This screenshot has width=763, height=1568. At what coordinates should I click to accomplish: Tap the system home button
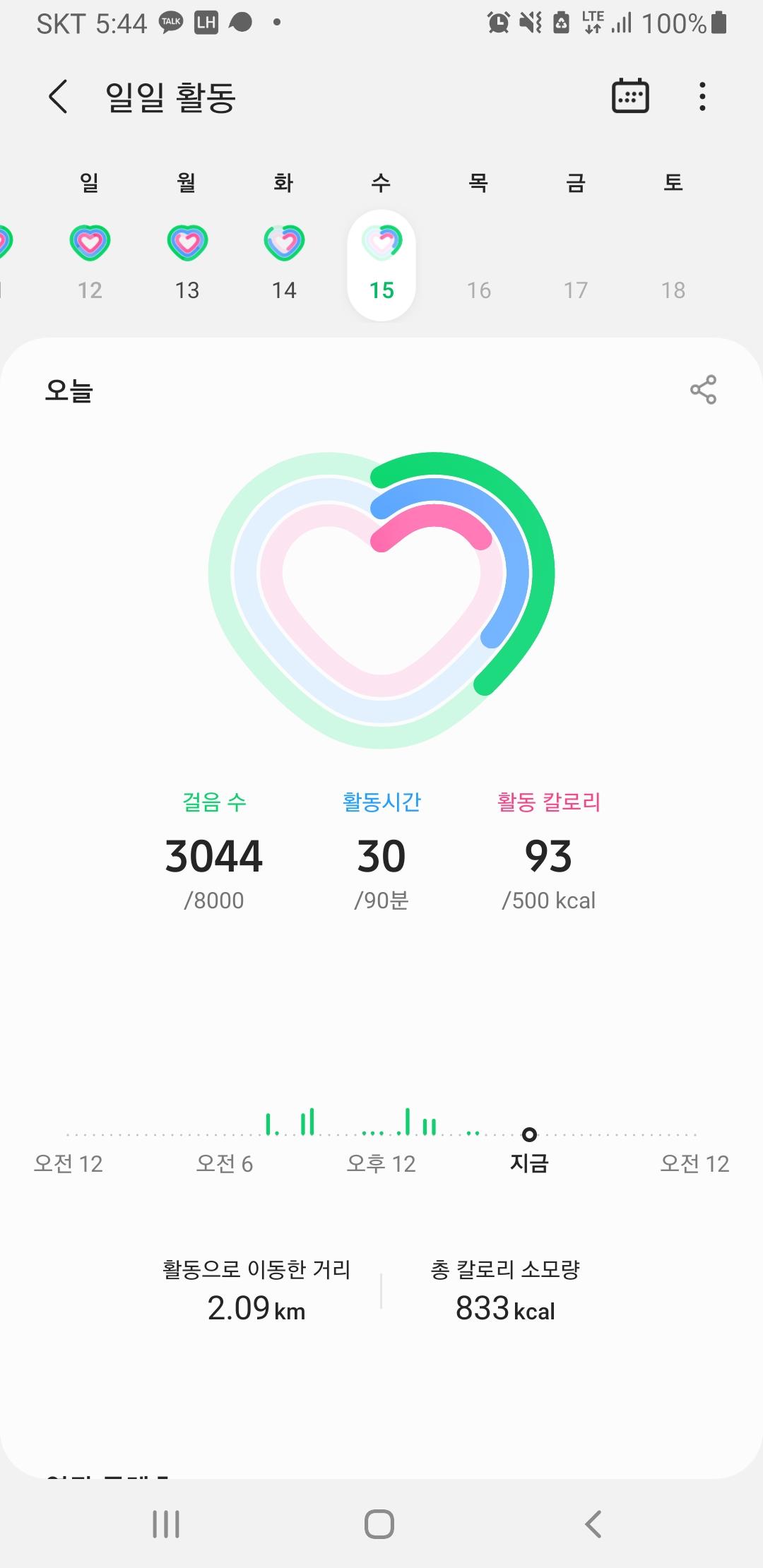(x=379, y=1524)
